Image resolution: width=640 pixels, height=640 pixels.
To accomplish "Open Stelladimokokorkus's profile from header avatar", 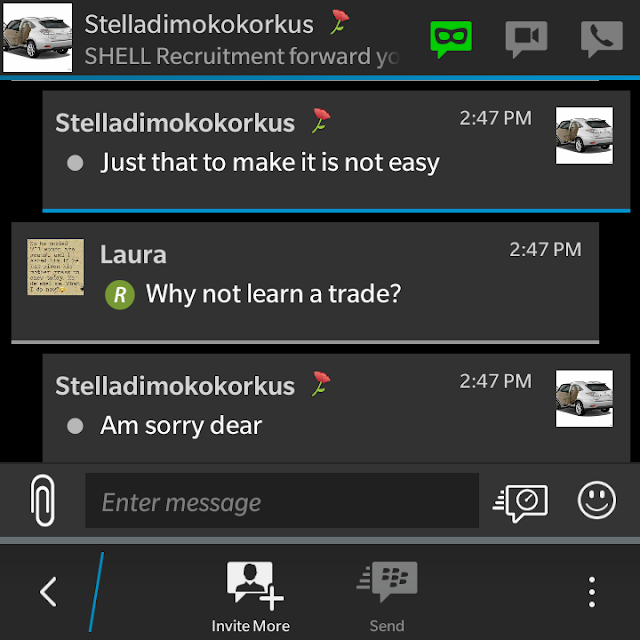I will 38,38.
